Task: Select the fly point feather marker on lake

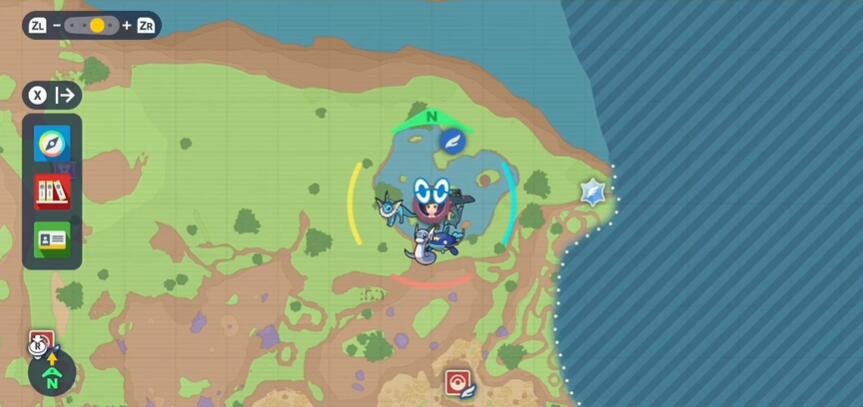Action: 452,141
